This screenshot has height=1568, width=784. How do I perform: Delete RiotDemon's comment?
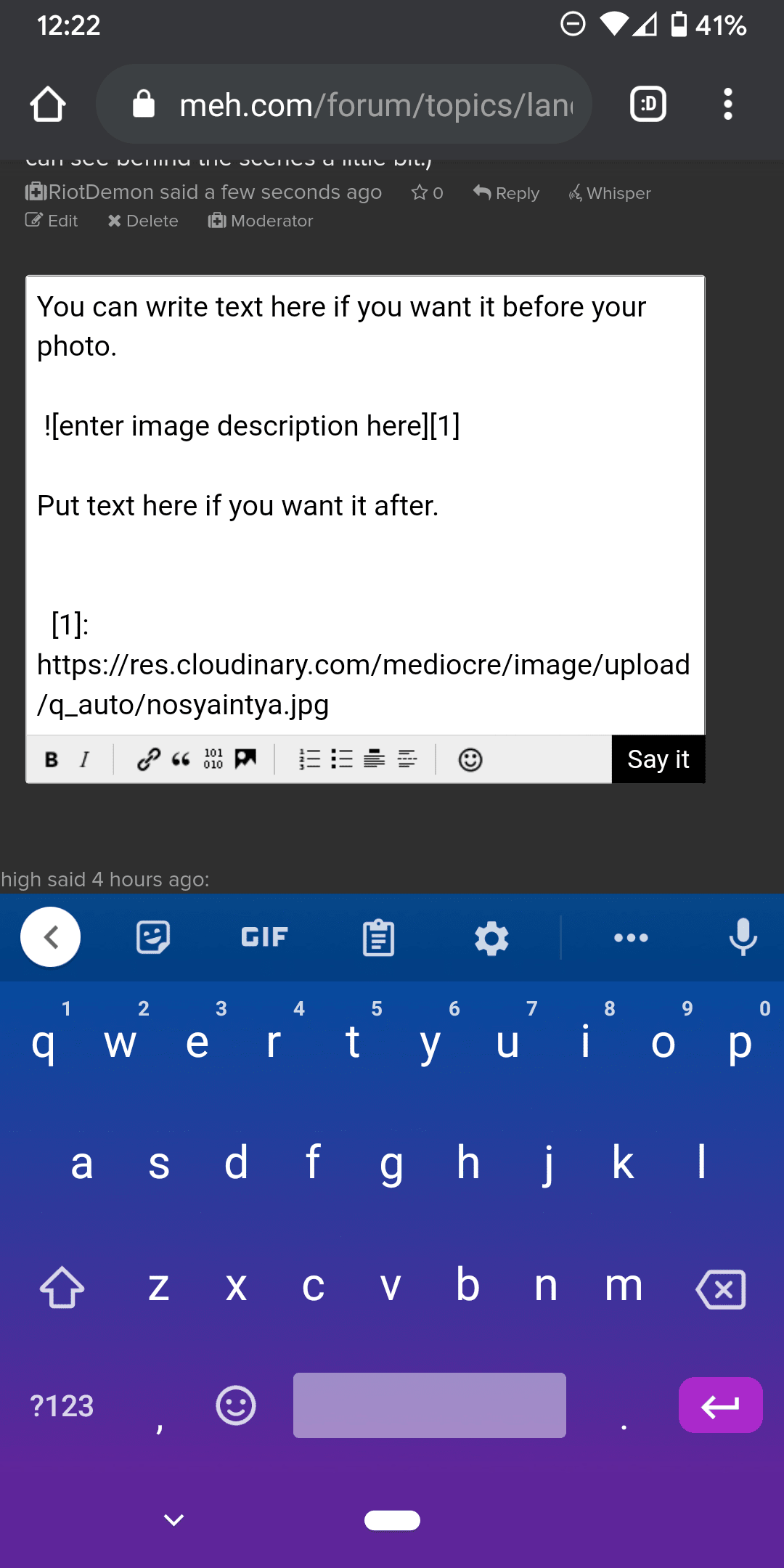click(x=143, y=221)
